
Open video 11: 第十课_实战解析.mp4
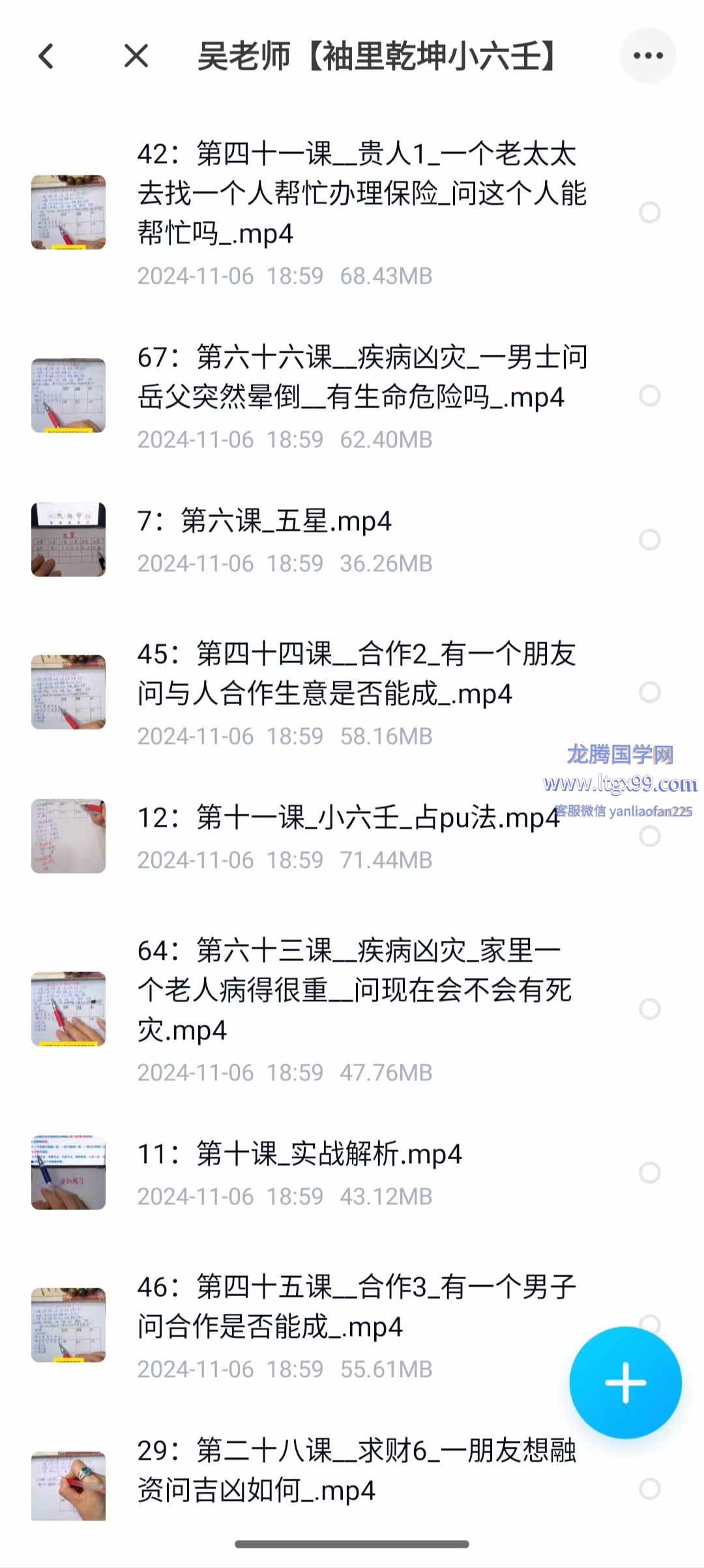click(x=300, y=1154)
